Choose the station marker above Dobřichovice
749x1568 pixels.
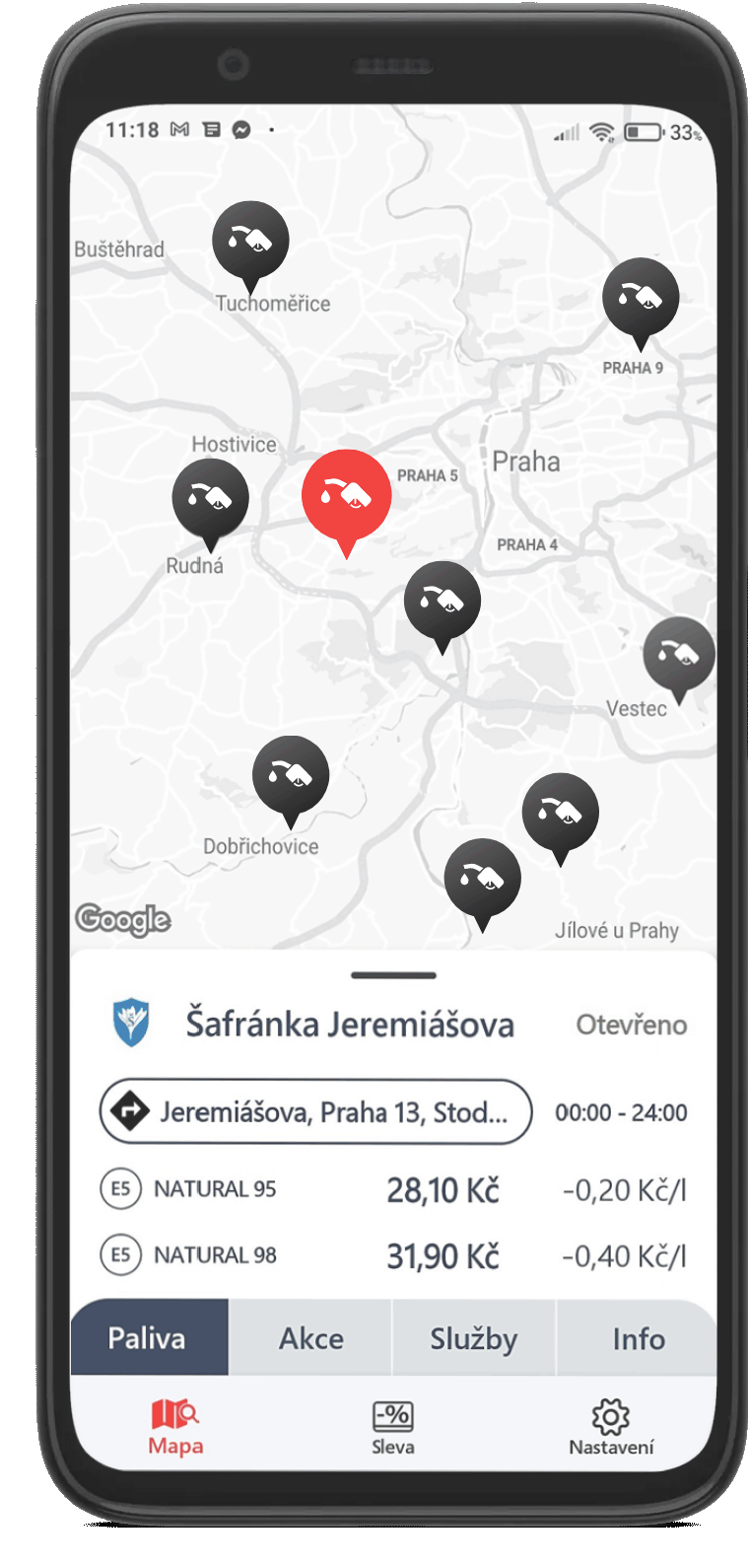291,774
